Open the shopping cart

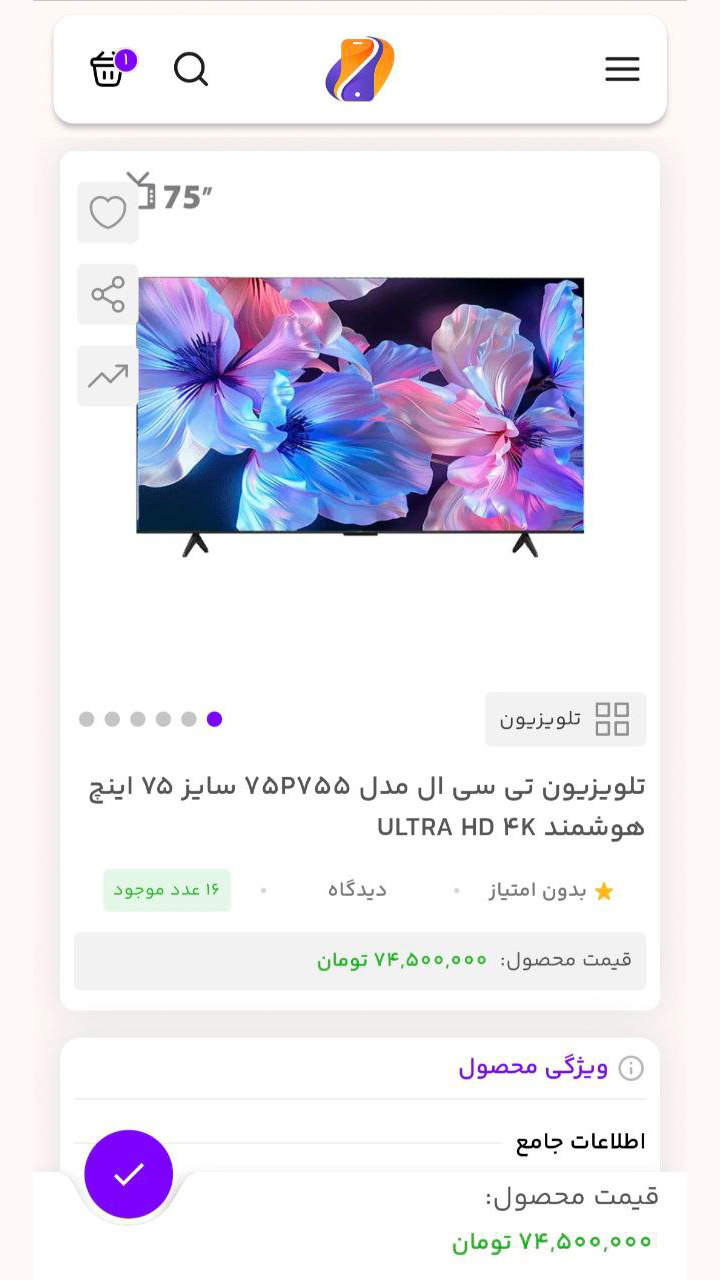pos(110,69)
